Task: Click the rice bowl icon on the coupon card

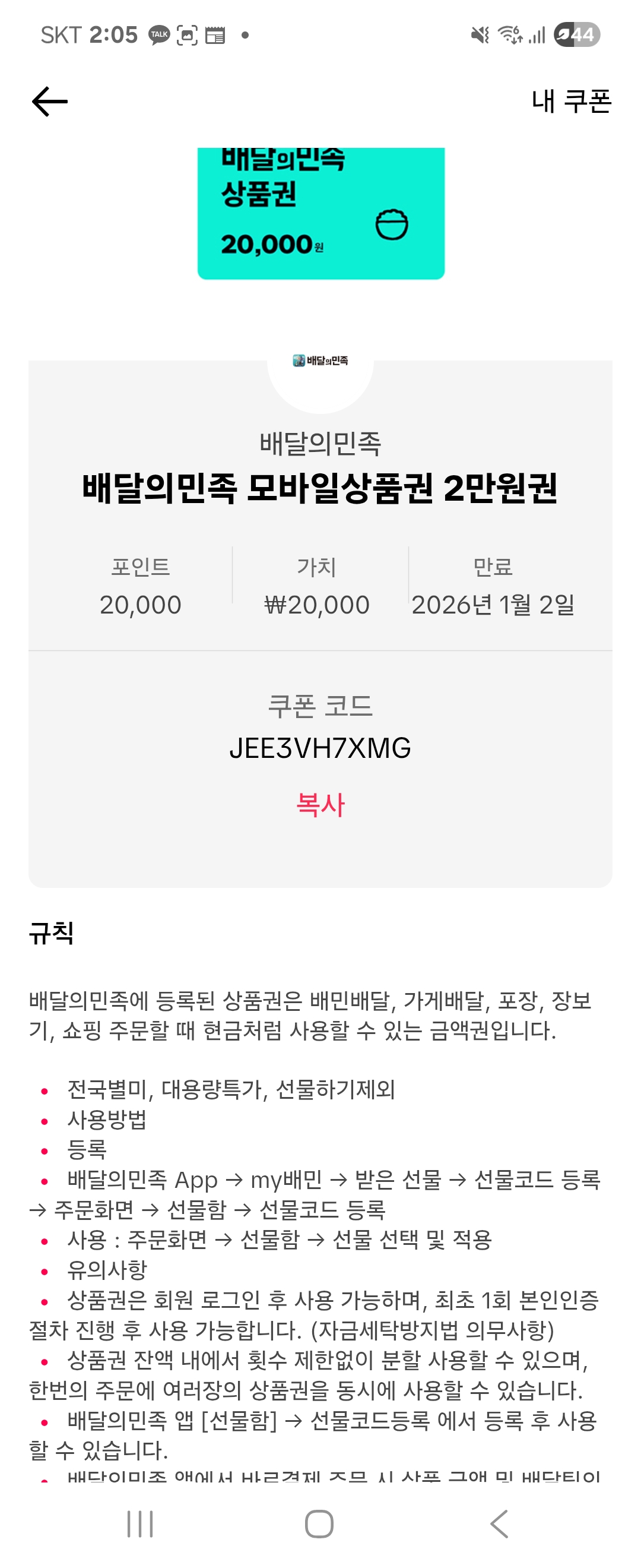Action: tap(392, 224)
